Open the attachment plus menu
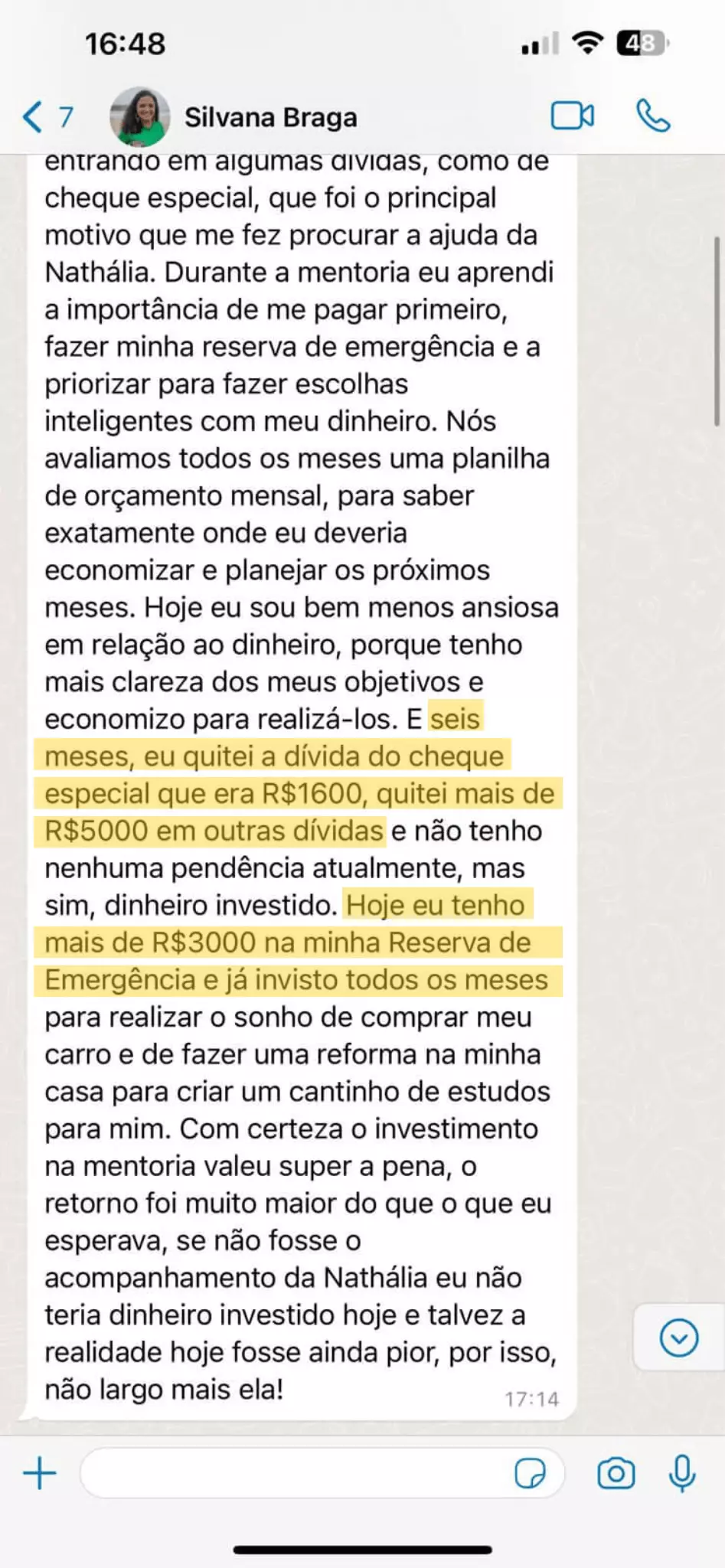 pyautogui.click(x=40, y=1473)
